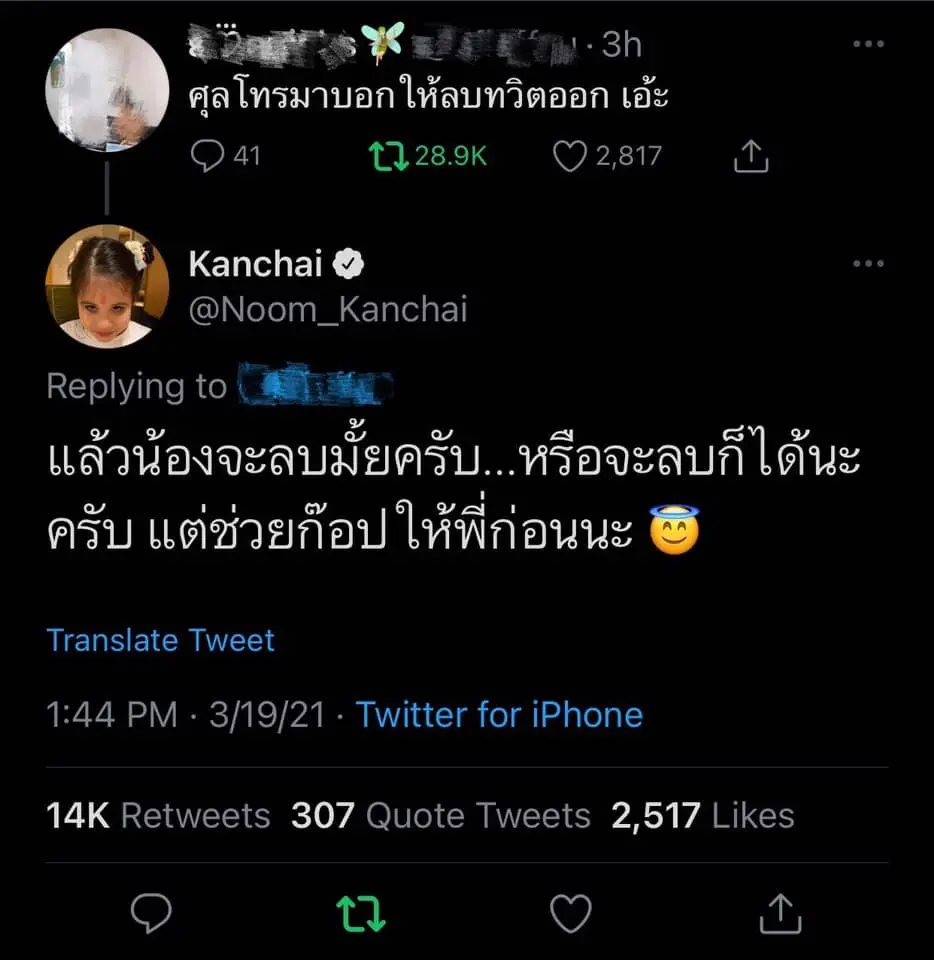The height and width of the screenshot is (960, 934).
Task: Open the overflow menu on the parent tweet
Action: pyautogui.click(x=867, y=45)
